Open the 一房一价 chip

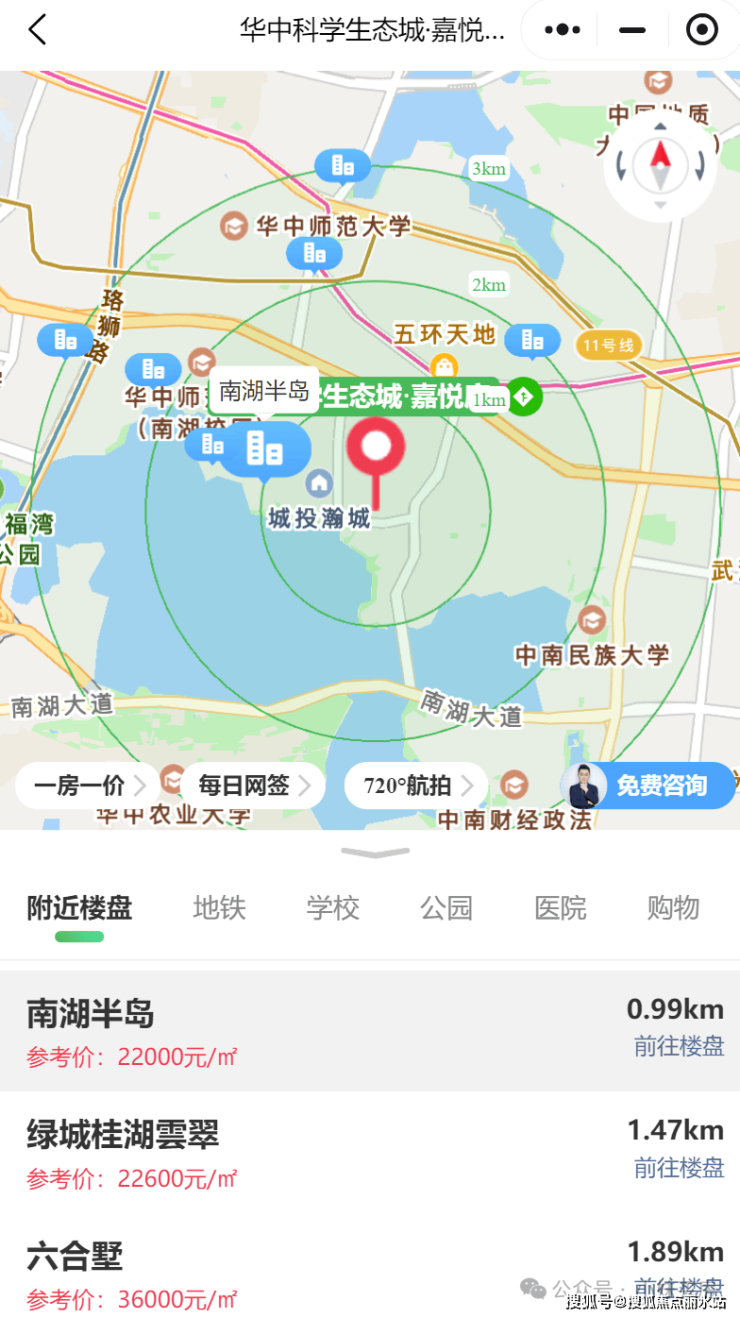point(82,786)
